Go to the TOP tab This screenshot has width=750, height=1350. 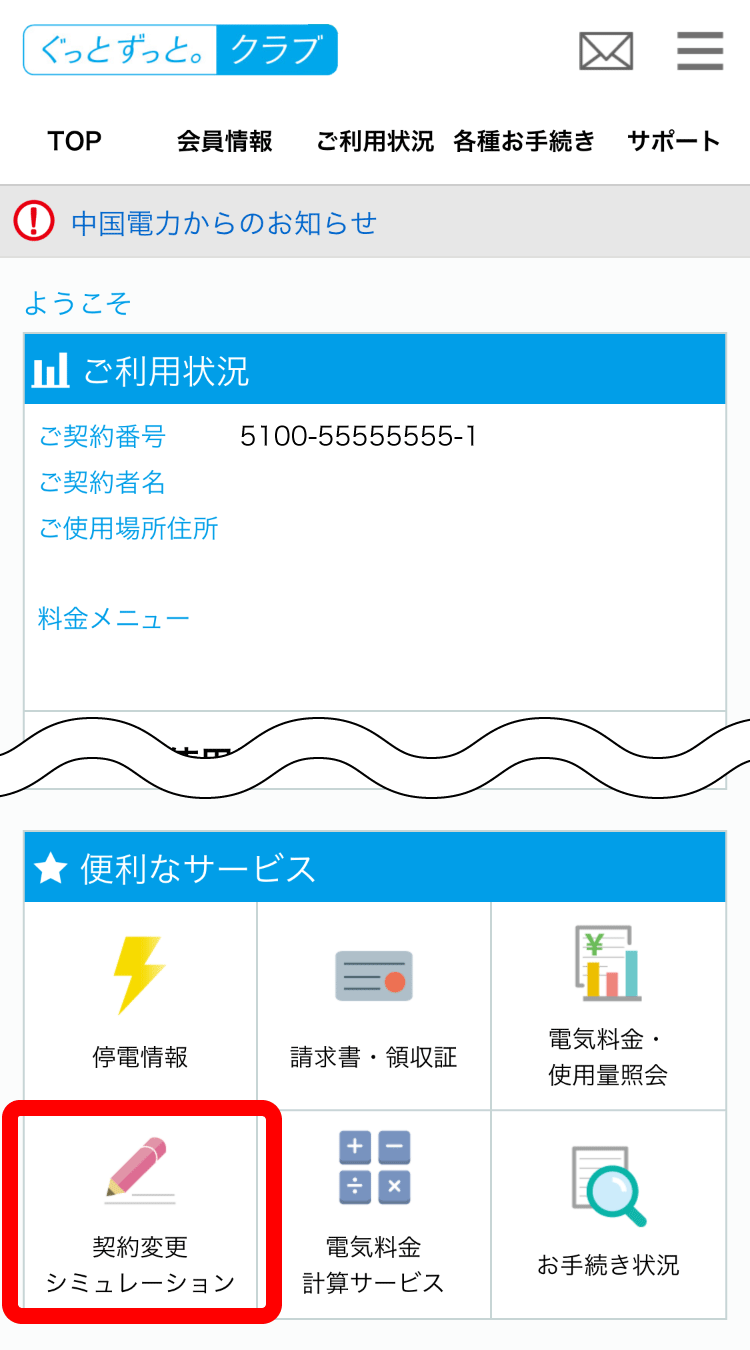pos(75,142)
